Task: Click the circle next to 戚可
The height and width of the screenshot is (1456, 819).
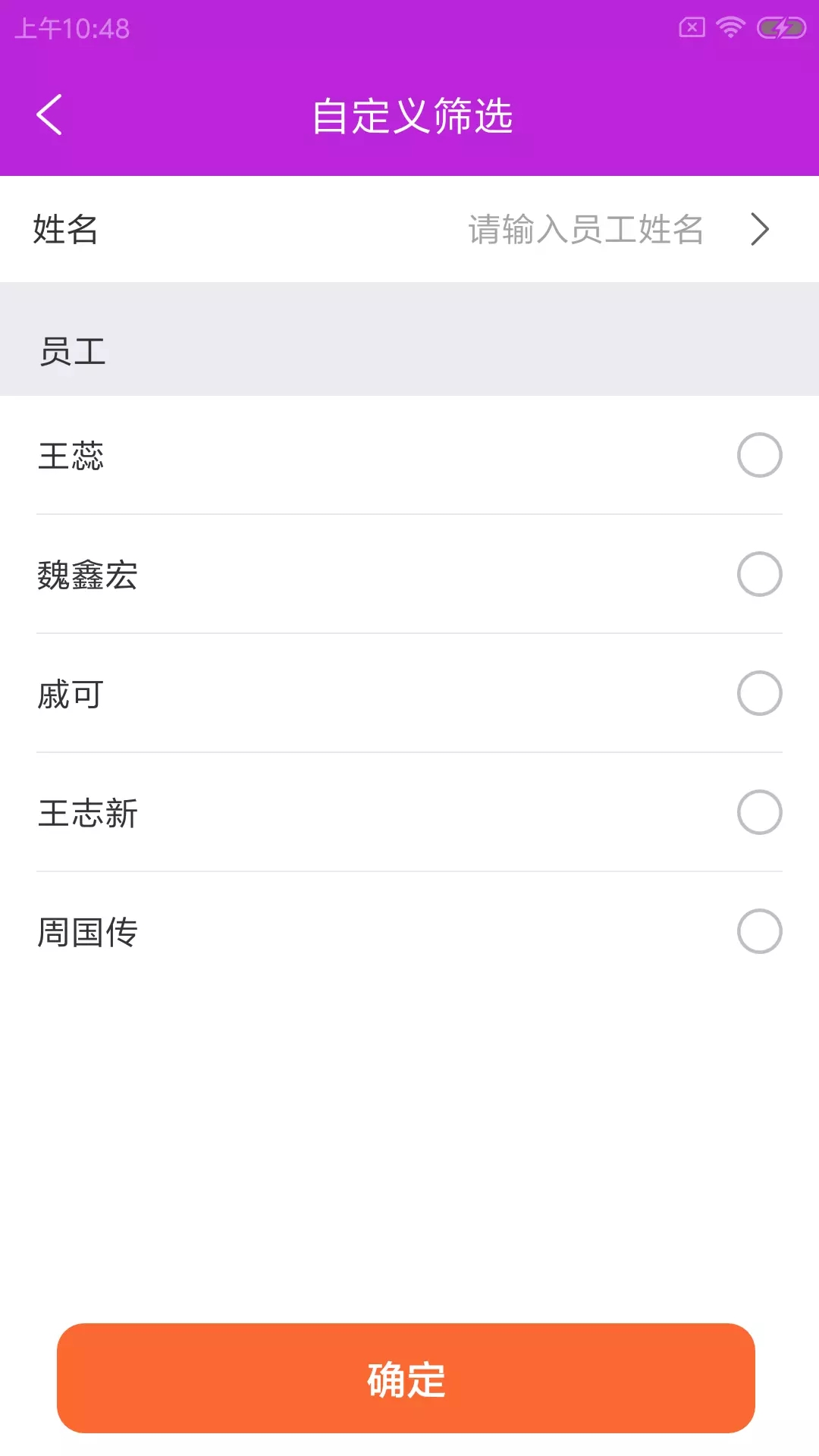Action: 760,693
